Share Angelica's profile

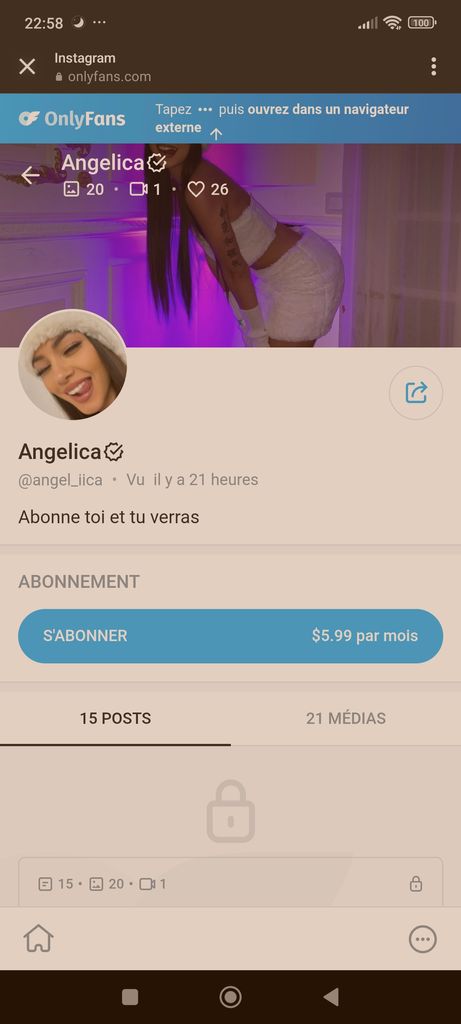(x=416, y=392)
